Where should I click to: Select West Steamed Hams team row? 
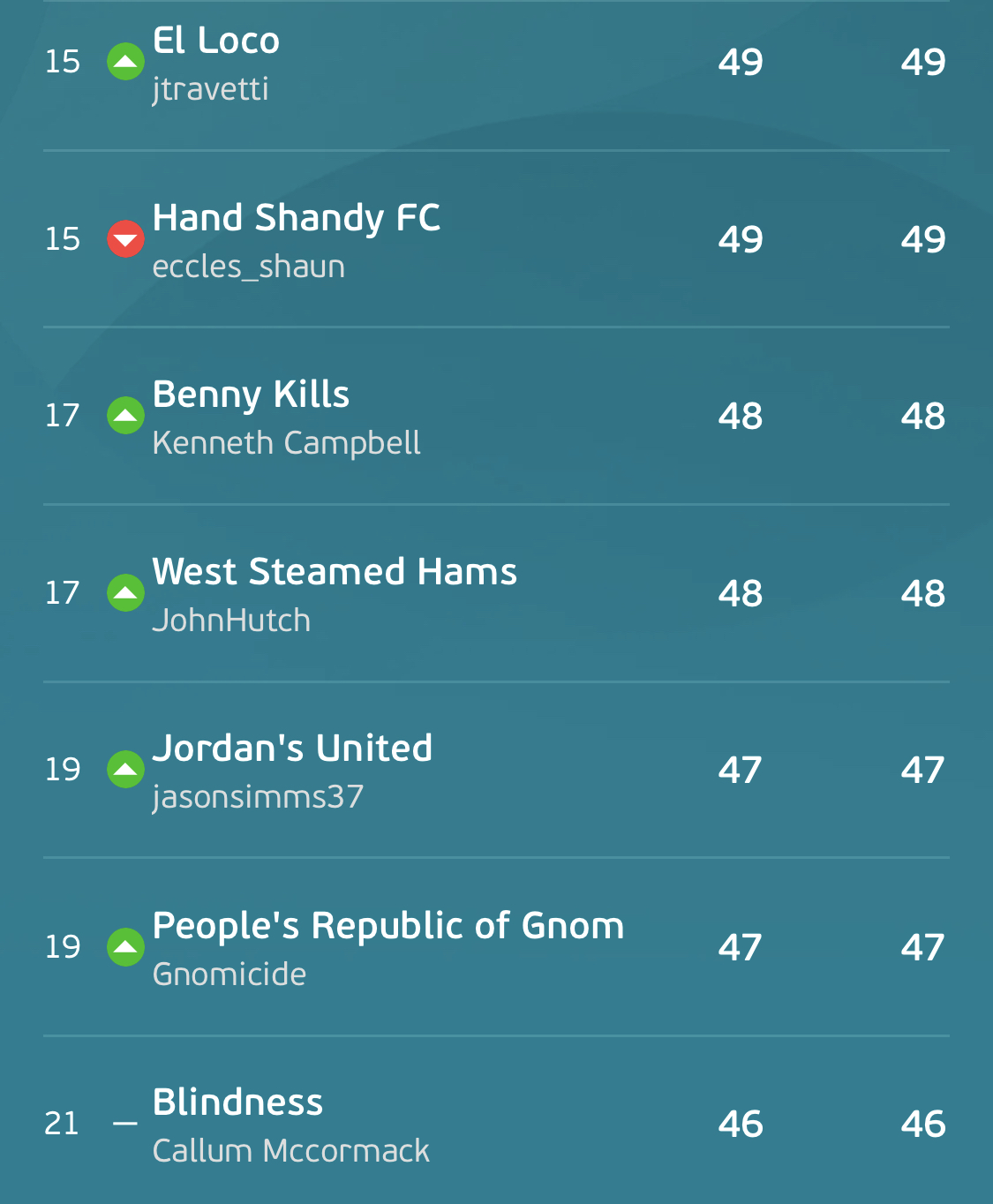(496, 593)
